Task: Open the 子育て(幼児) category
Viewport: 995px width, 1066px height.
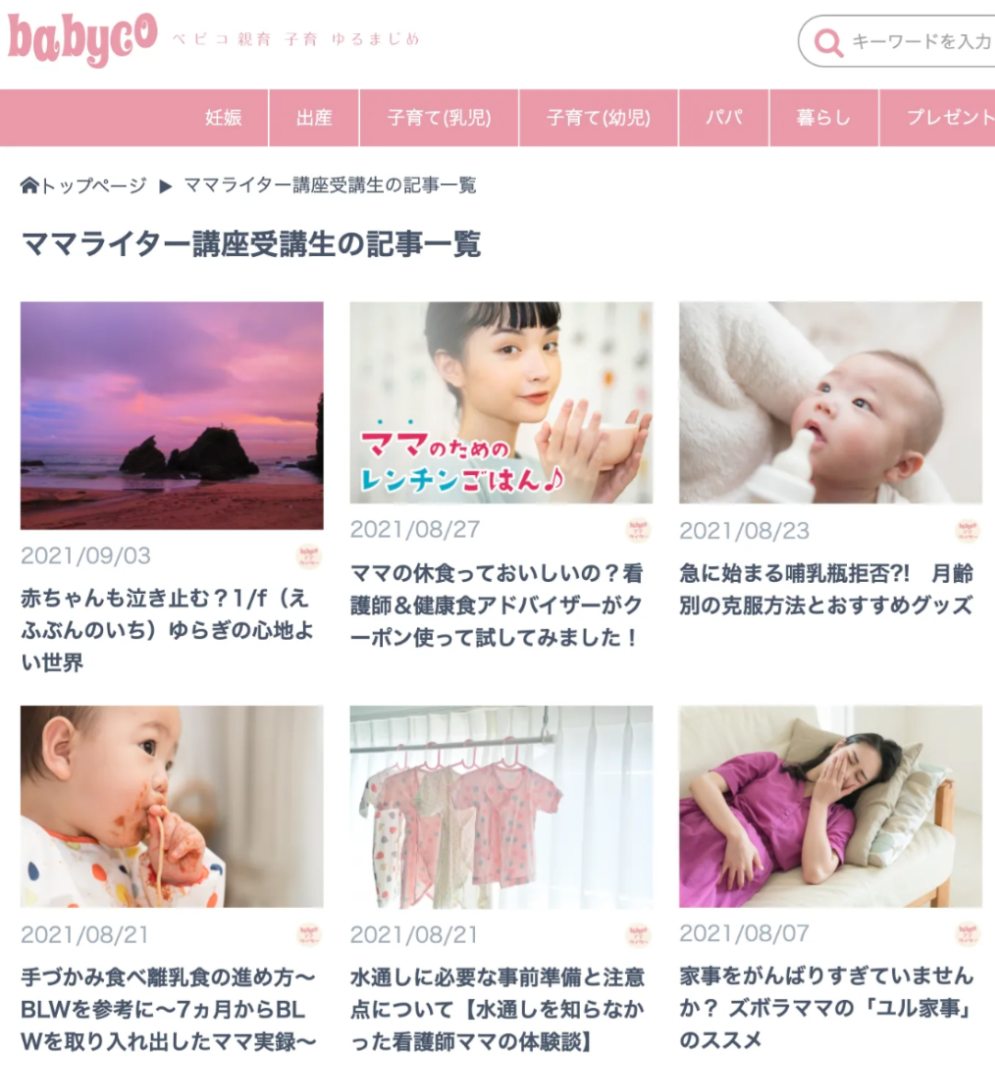Action: 598,118
